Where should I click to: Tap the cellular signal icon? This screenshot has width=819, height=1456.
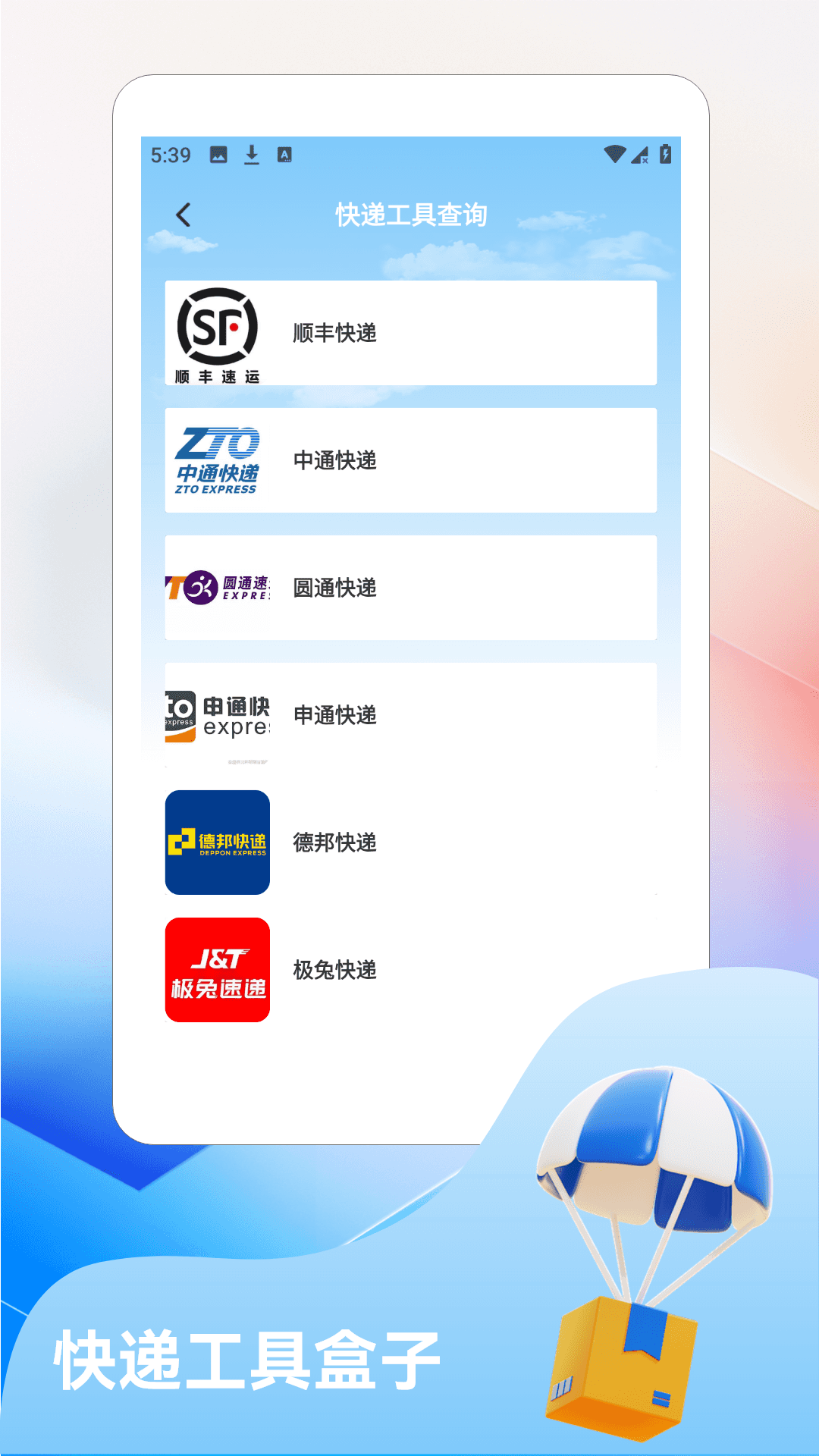point(640,155)
